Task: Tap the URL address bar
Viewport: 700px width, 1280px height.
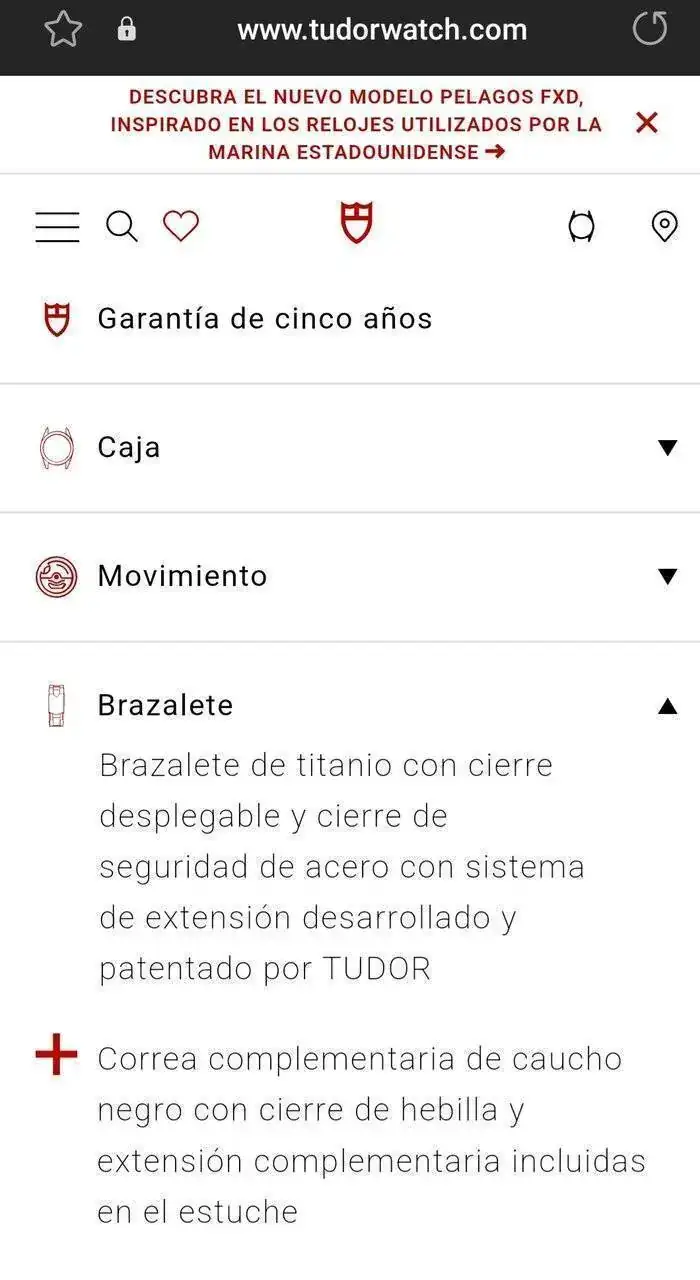Action: coord(381,30)
